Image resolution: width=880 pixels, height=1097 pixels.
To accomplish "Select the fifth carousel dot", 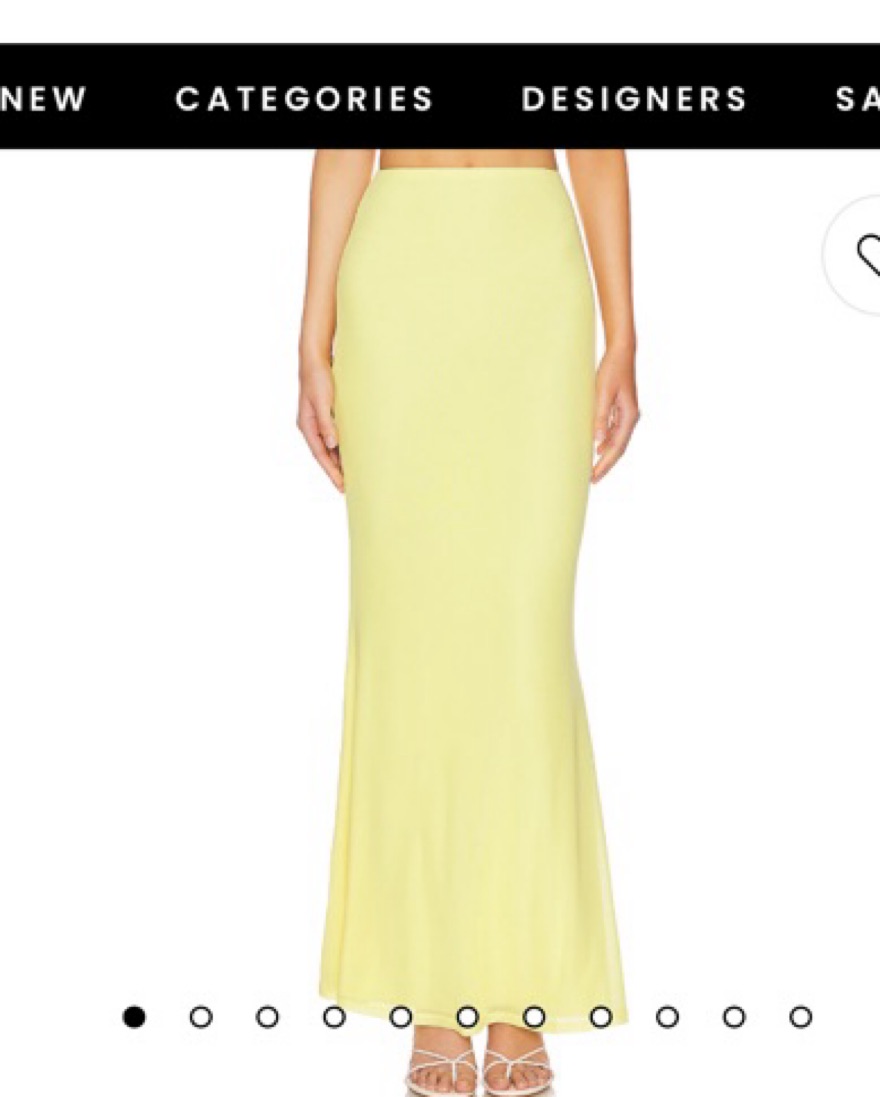I will (400, 1015).
